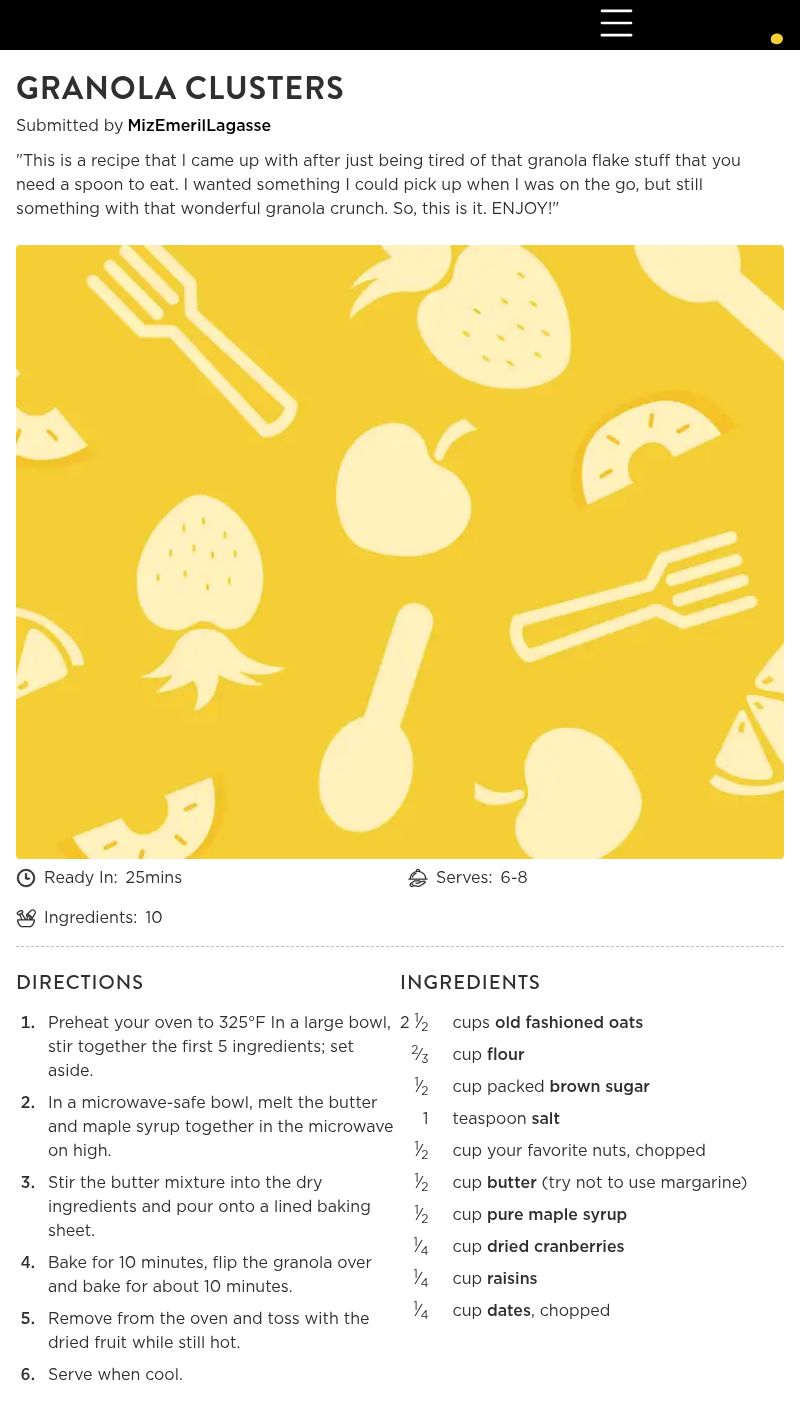Screen dimensions: 800x1421
Task: Open the brown sugar ingredient link
Action: click(x=599, y=1086)
